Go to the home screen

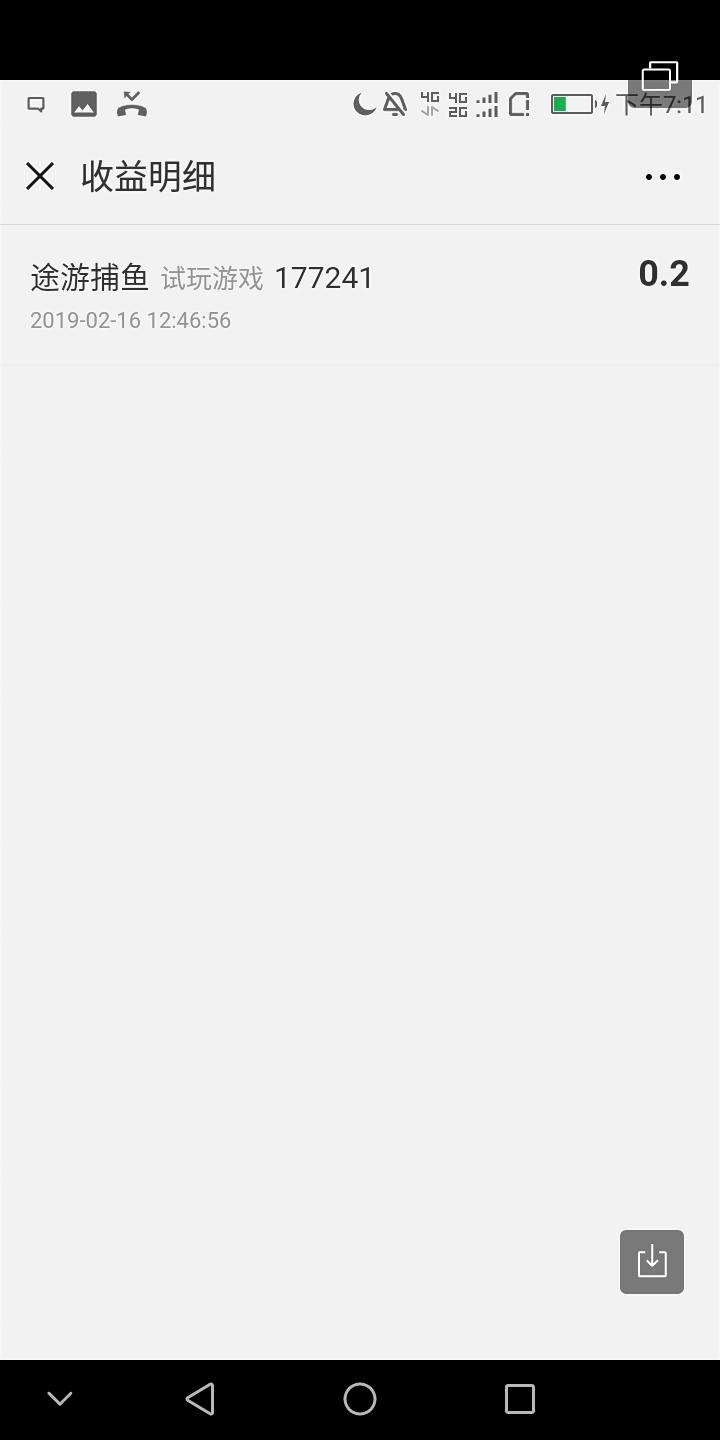click(360, 1398)
